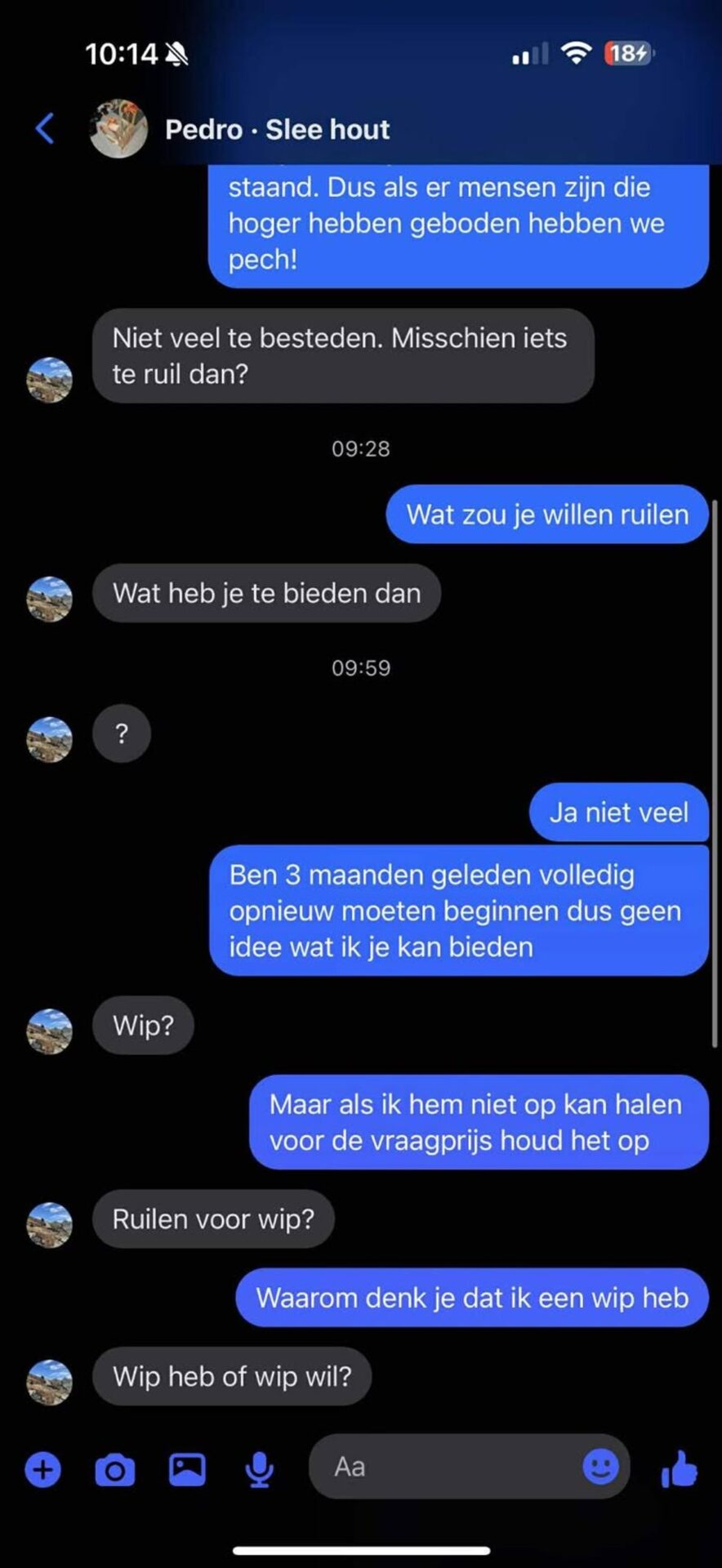
Task: Send a thumbs-up like
Action: click(x=680, y=1468)
